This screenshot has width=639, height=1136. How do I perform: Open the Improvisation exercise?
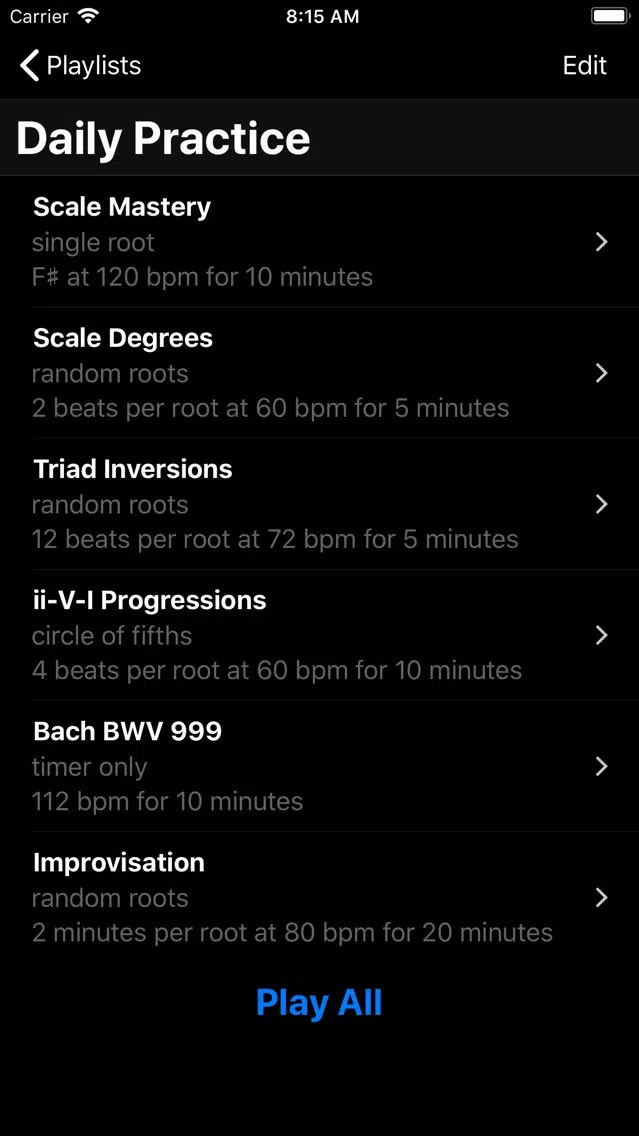[x=320, y=897]
